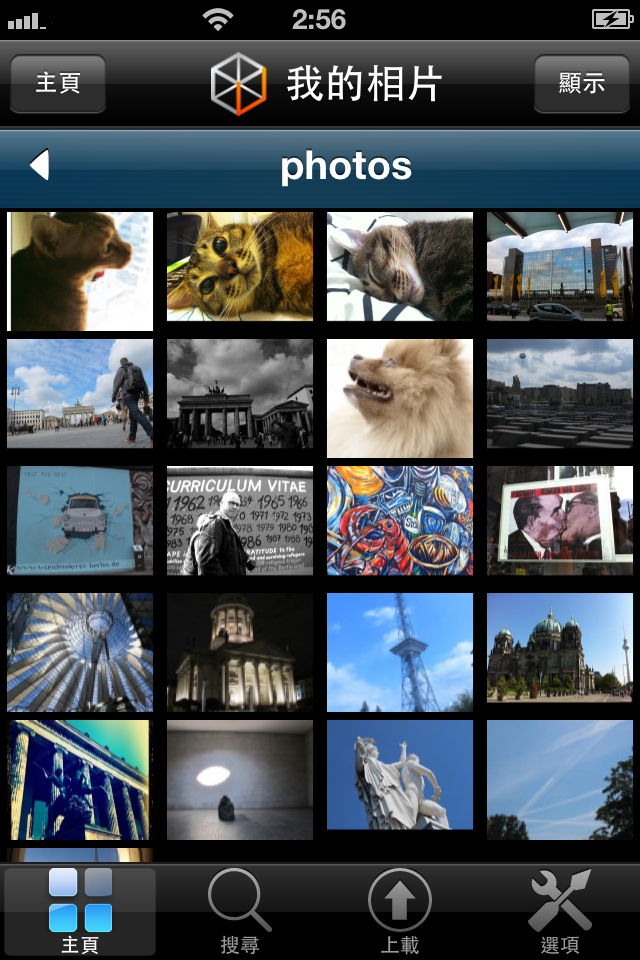This screenshot has height=960, width=640.
Task: Open the white statue photo
Action: [400, 775]
